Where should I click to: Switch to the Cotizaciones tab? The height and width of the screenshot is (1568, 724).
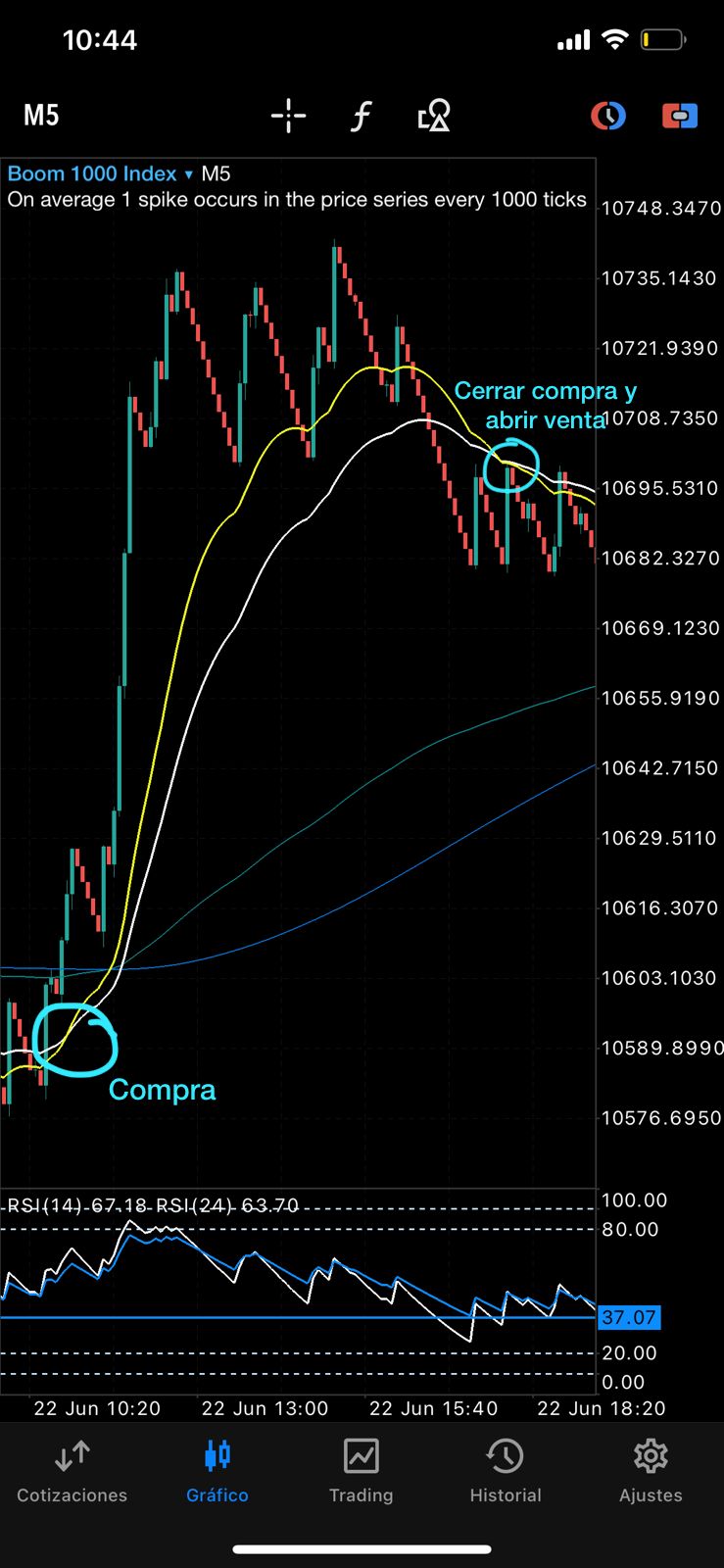click(72, 1471)
